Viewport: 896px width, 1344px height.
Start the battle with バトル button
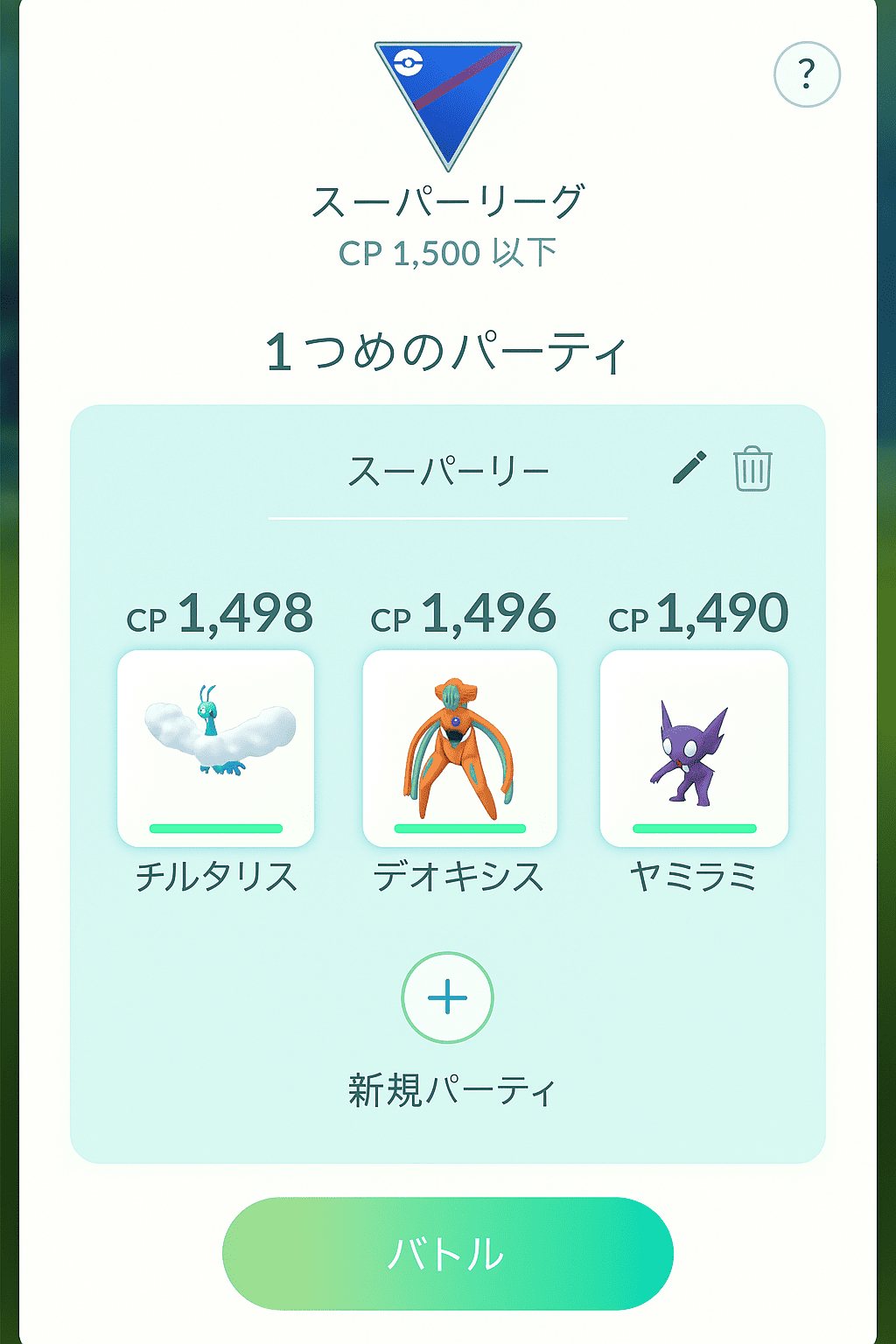[447, 1253]
